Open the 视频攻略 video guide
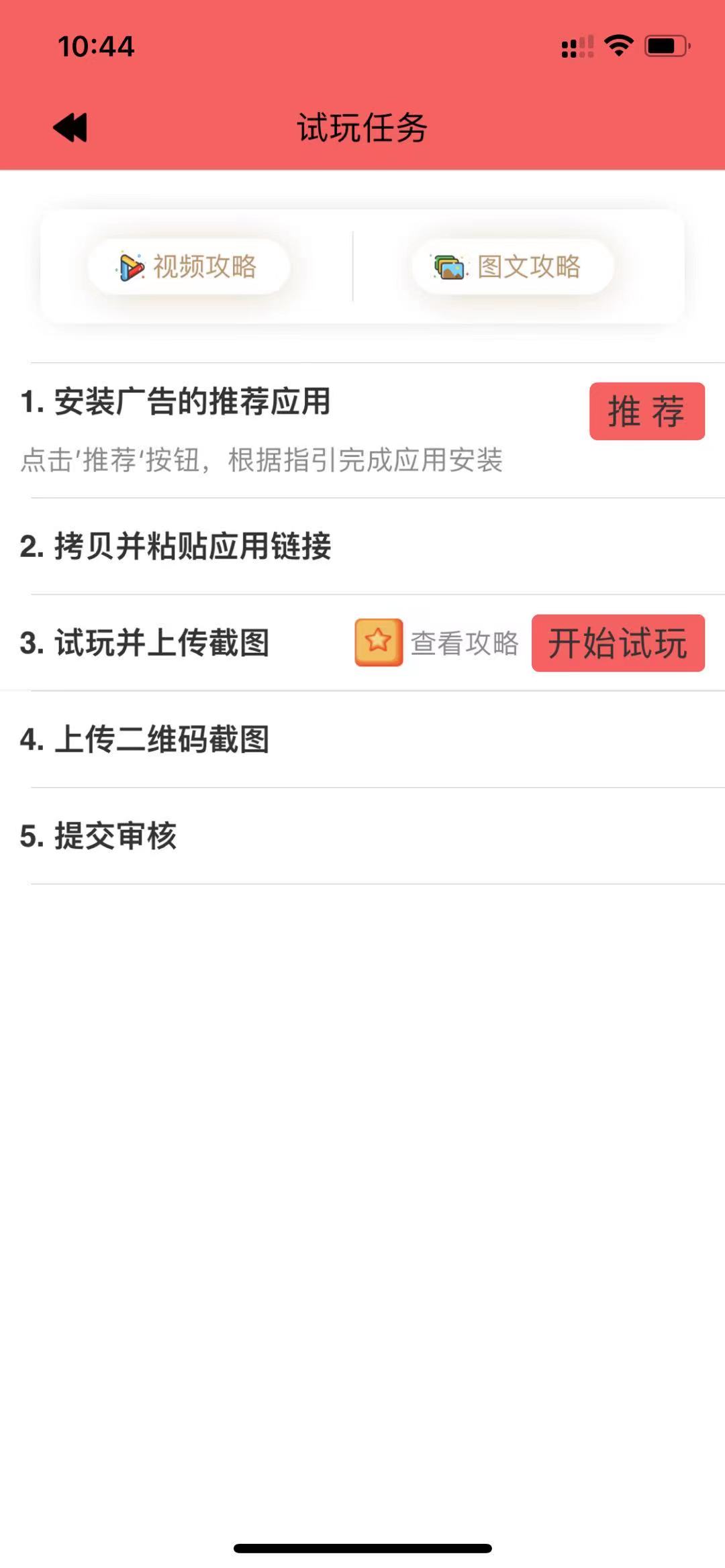725x1568 pixels. click(189, 266)
